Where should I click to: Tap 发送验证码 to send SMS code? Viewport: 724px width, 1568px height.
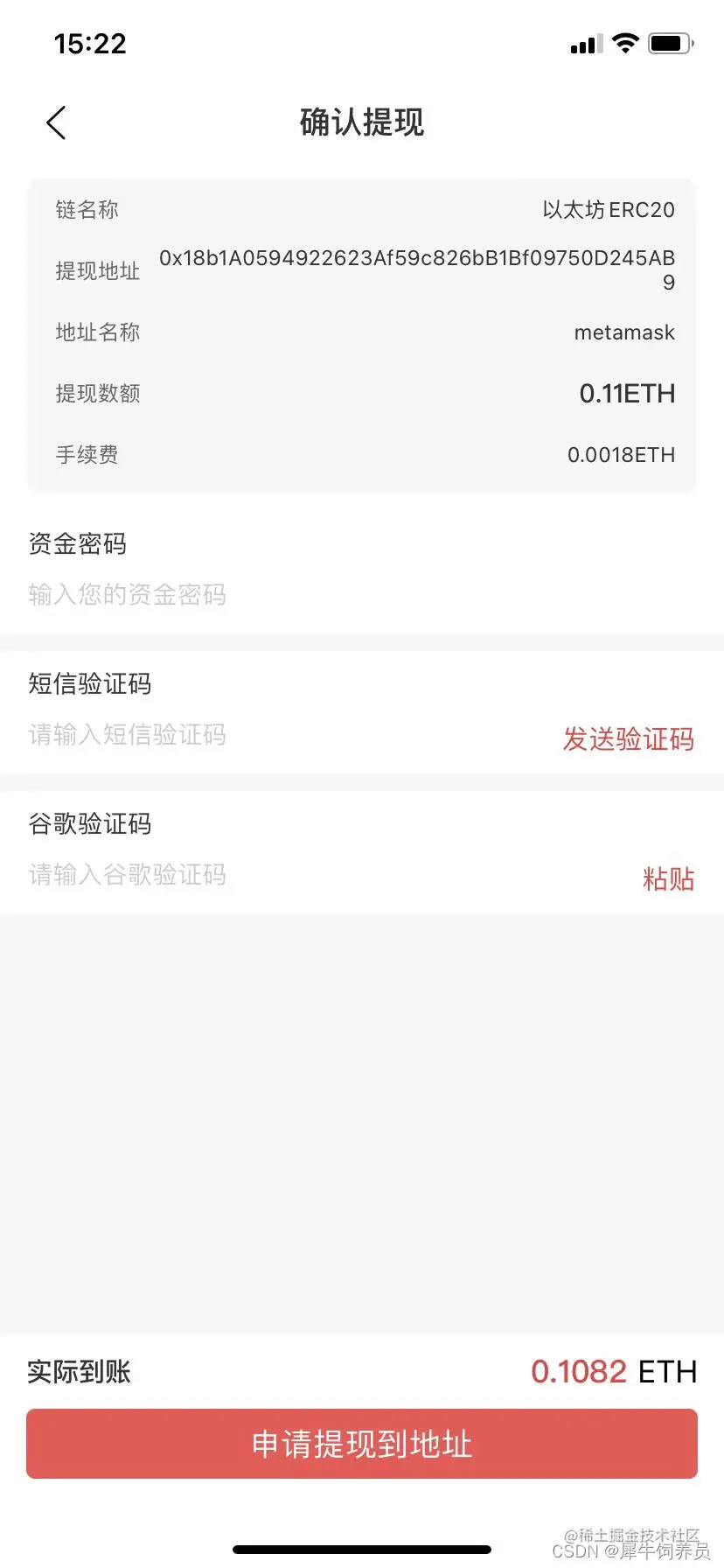(629, 738)
